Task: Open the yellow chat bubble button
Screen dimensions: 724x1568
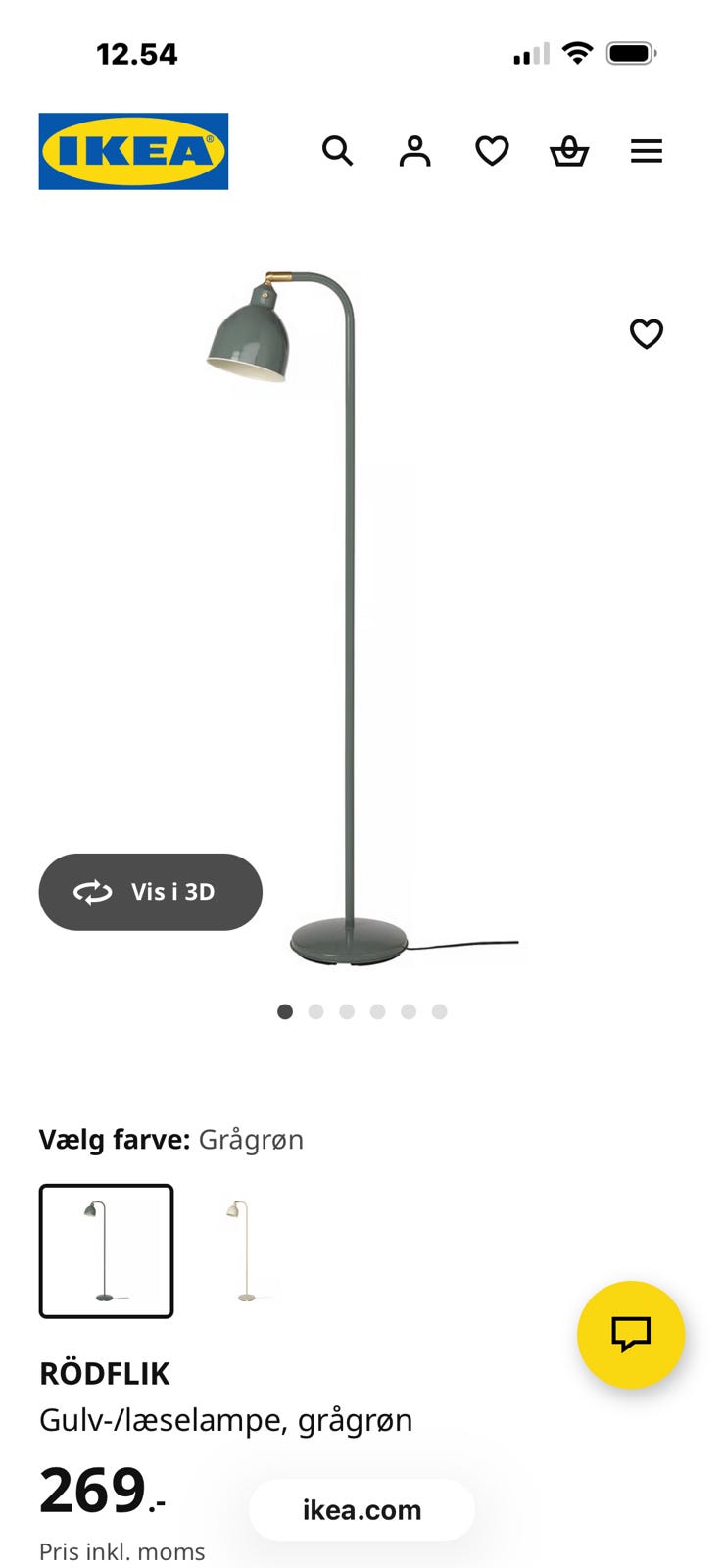Action: click(631, 1334)
